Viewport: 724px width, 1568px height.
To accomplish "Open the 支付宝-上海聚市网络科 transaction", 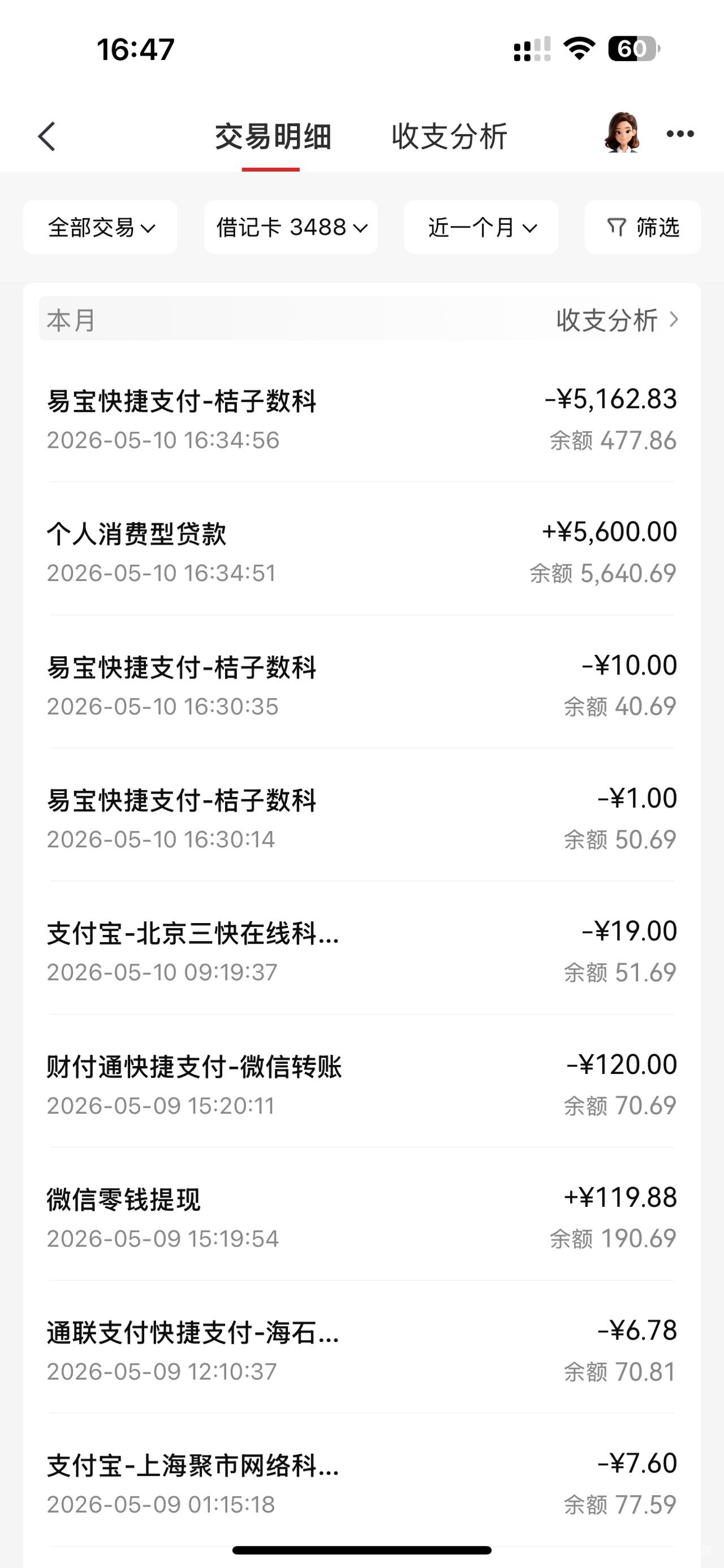I will click(x=361, y=1483).
